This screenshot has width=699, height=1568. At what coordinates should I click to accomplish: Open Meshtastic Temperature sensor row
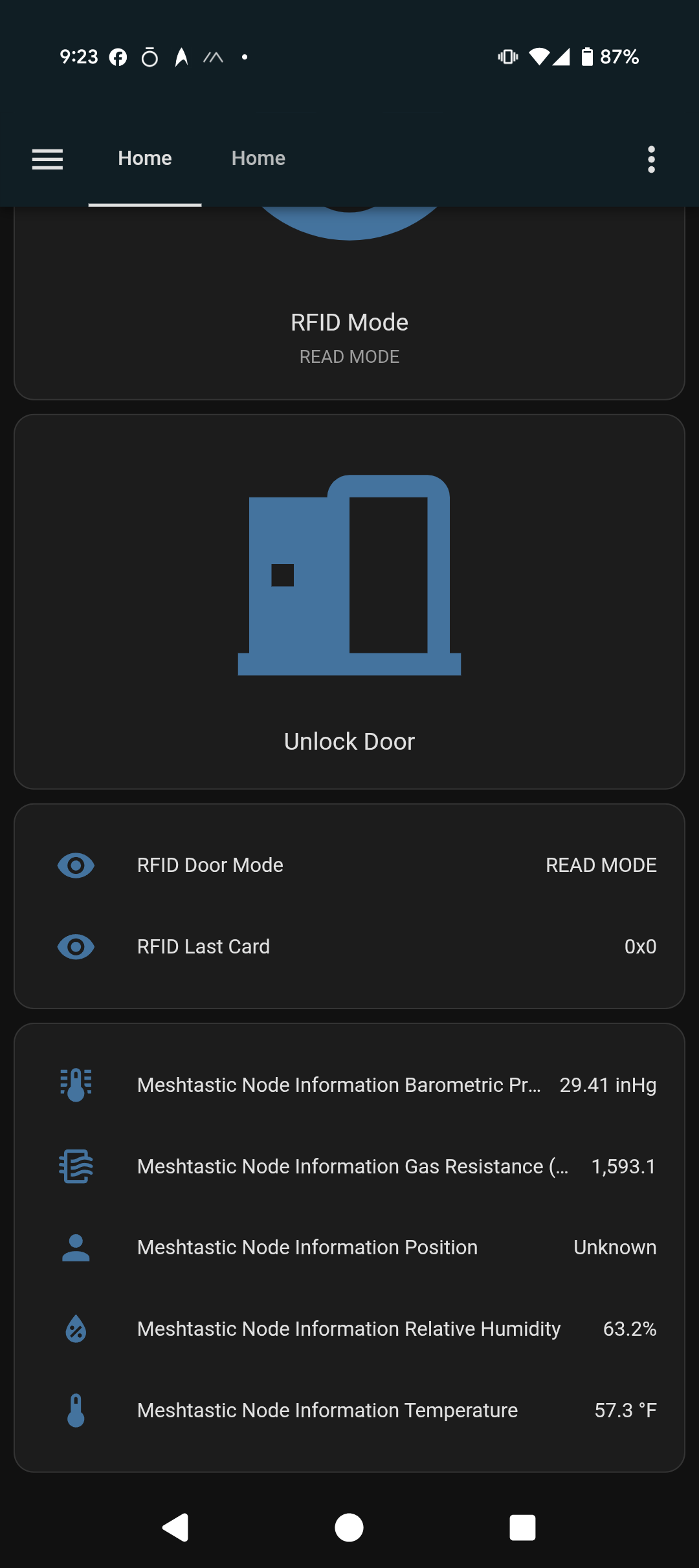click(349, 1410)
